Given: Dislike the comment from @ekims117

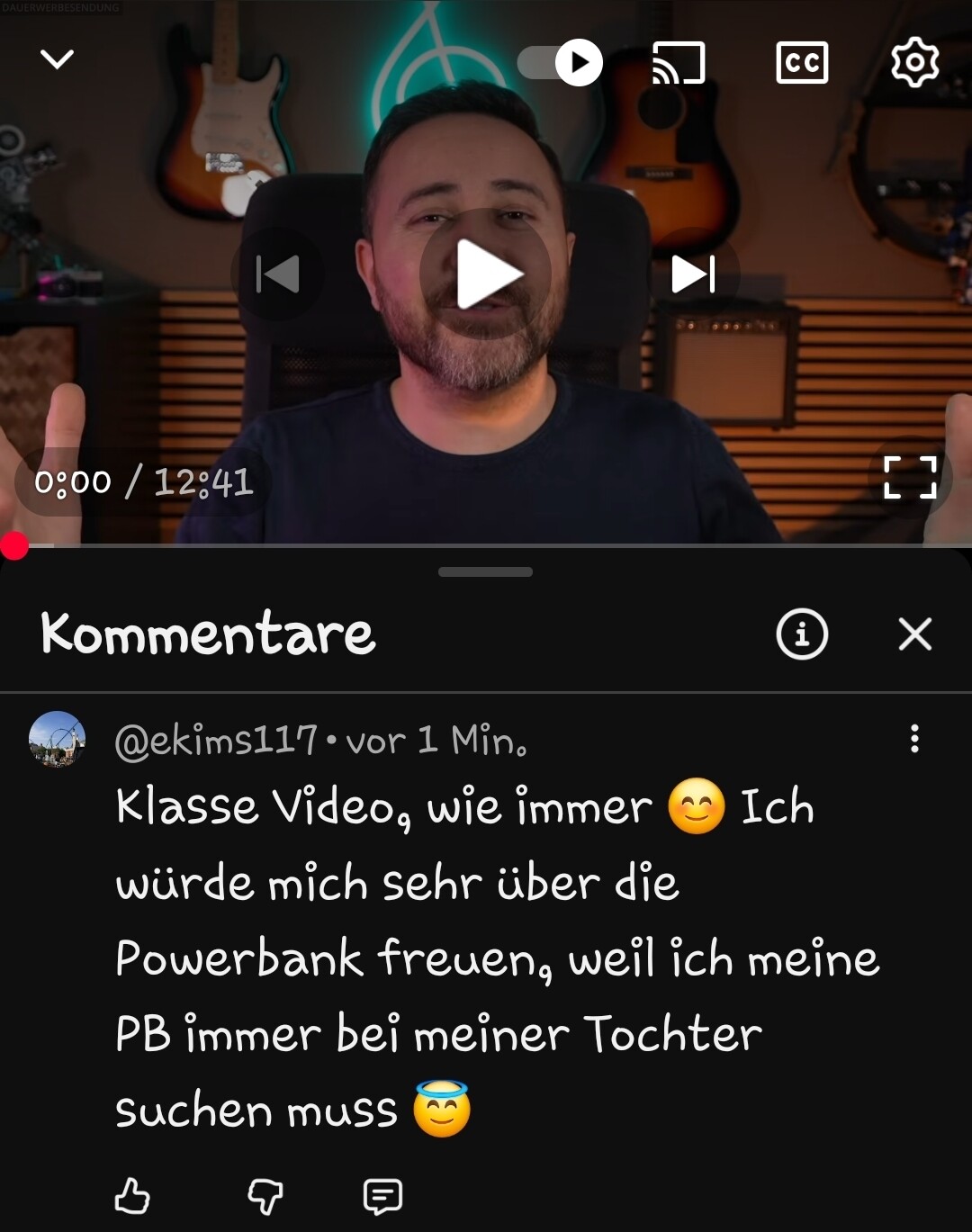Looking at the screenshot, I should pyautogui.click(x=265, y=1196).
